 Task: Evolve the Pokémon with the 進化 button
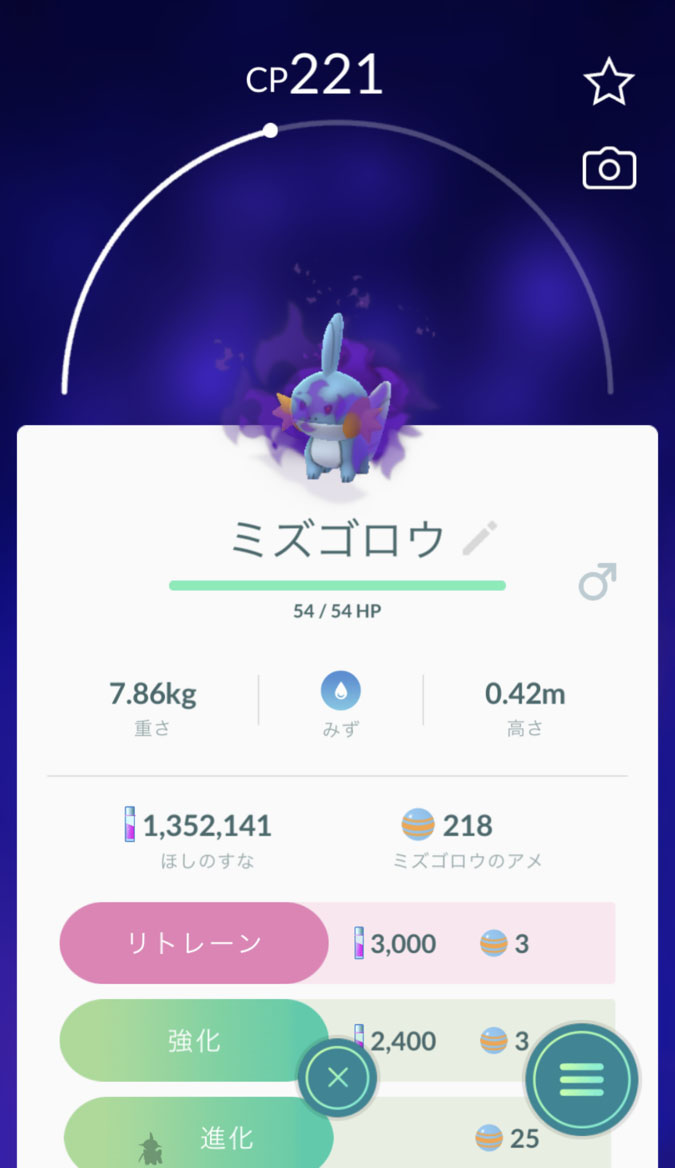pos(198,1136)
